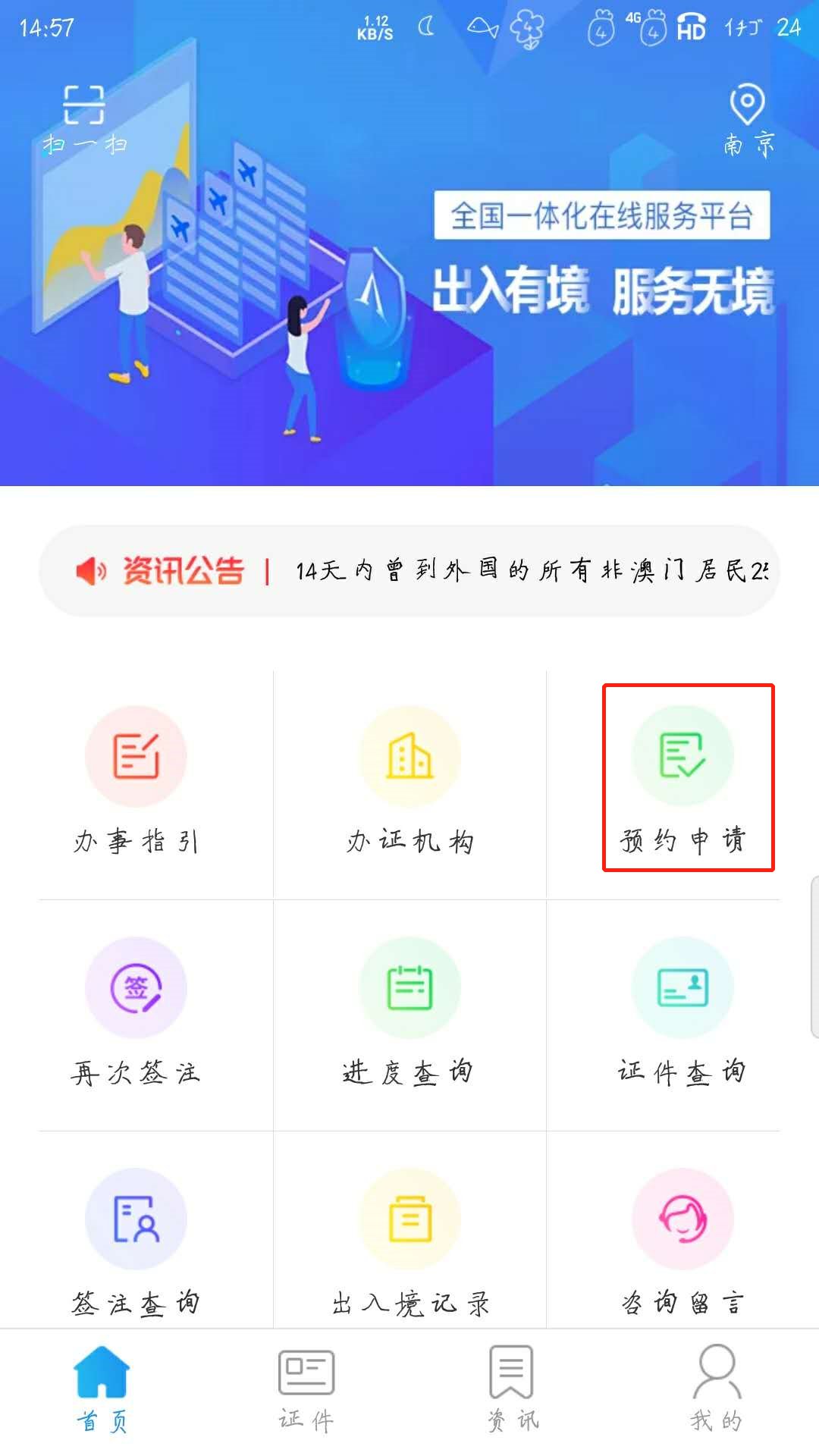Screen dimensions: 819x1456
Task: Switch to the 资讯 tab
Action: [x=512, y=1388]
